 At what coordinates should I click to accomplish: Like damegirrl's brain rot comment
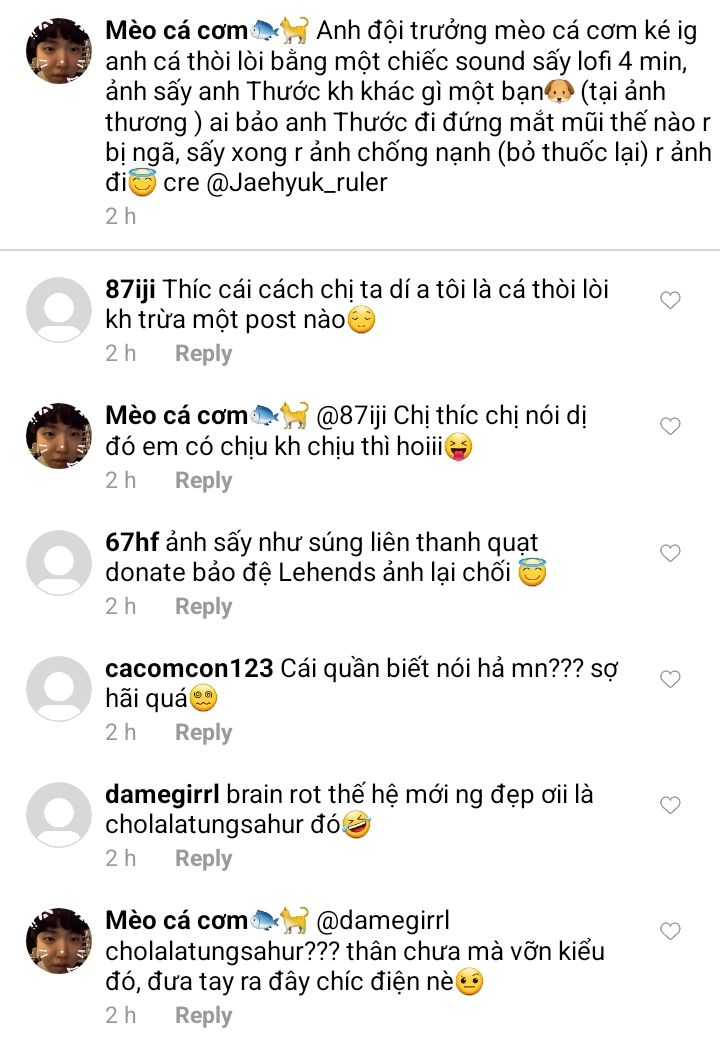click(x=670, y=804)
